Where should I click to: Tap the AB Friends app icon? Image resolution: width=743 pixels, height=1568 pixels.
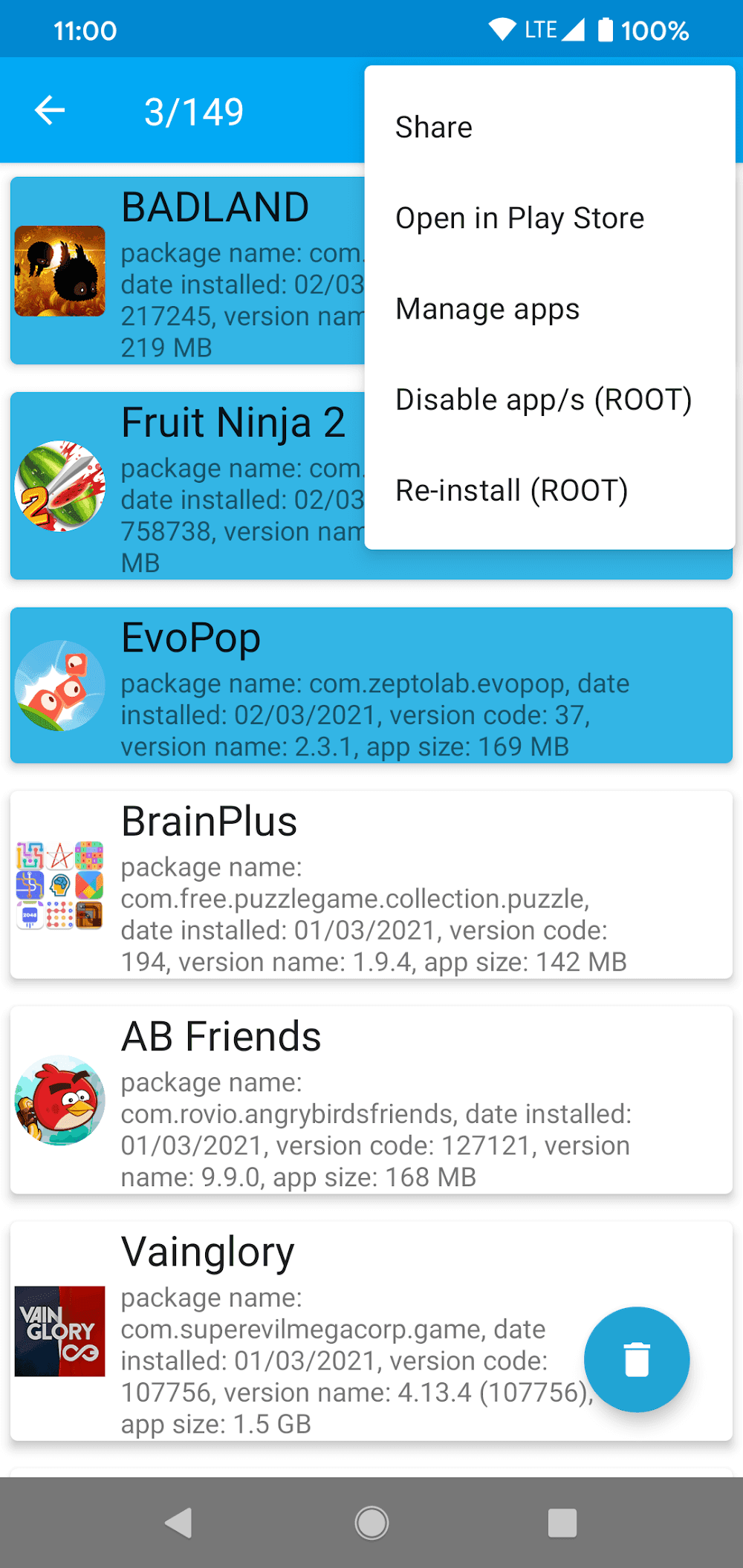[59, 1099]
